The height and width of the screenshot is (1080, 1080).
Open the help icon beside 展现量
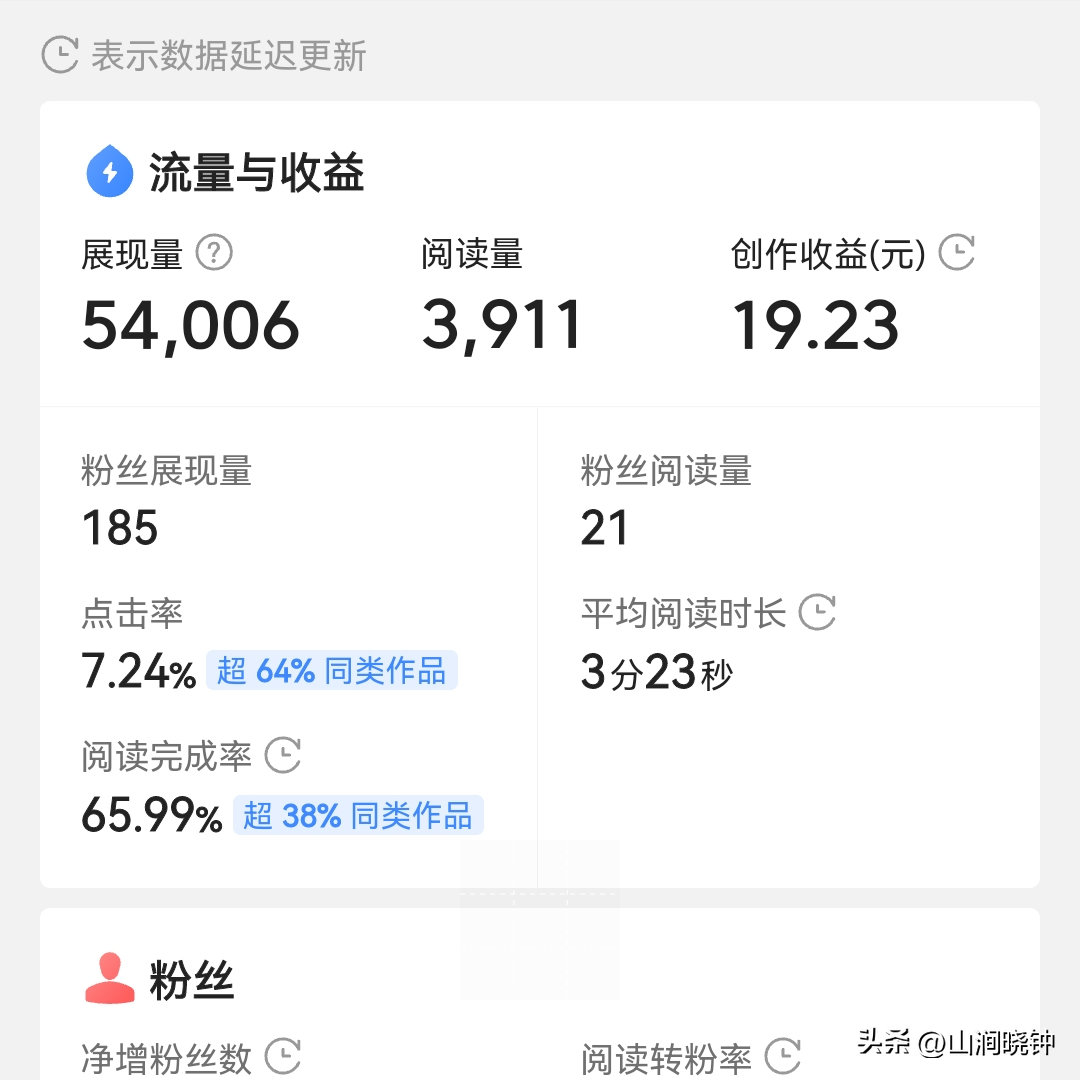(214, 253)
